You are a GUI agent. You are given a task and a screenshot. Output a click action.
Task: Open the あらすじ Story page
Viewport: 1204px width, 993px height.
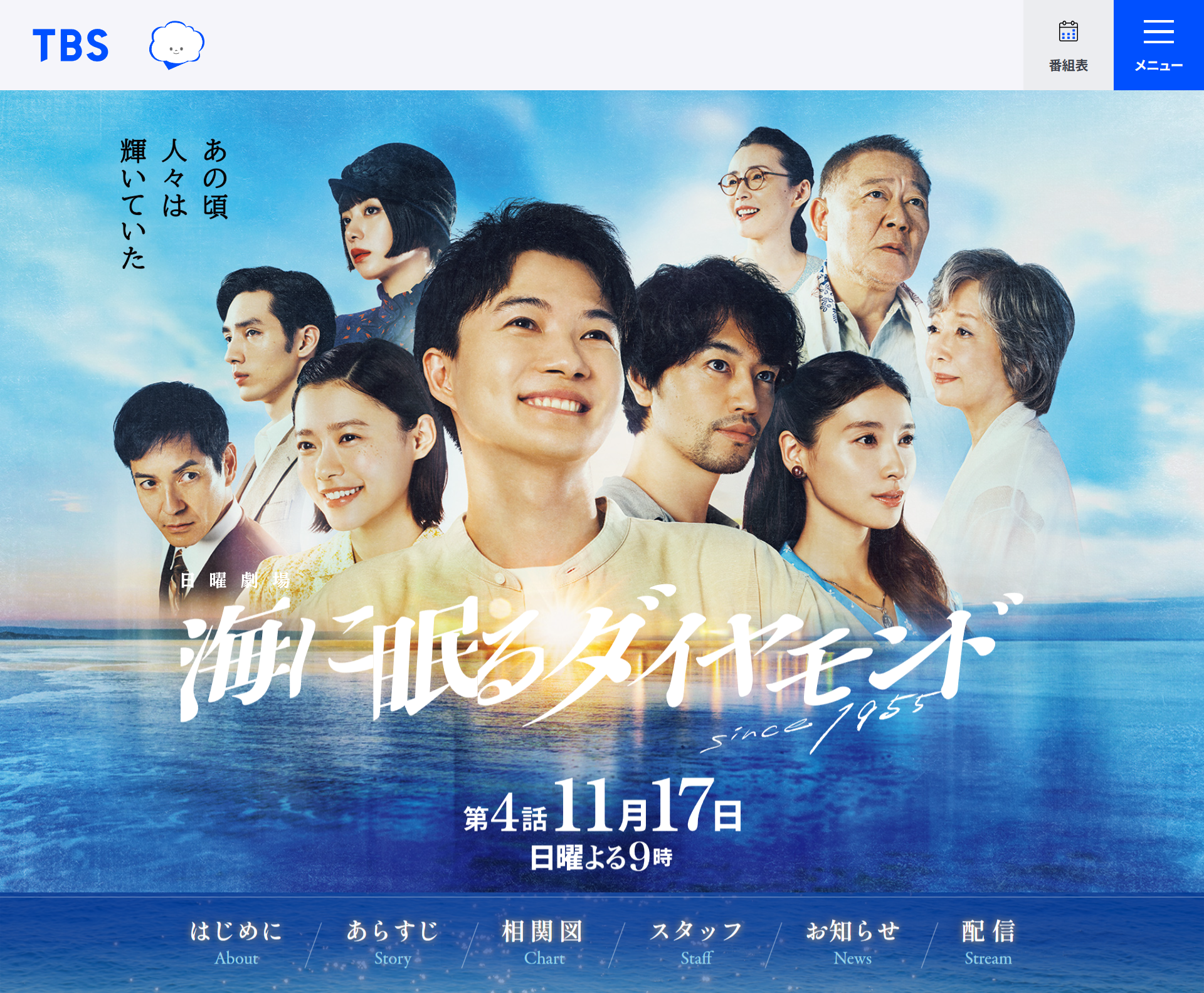click(393, 942)
